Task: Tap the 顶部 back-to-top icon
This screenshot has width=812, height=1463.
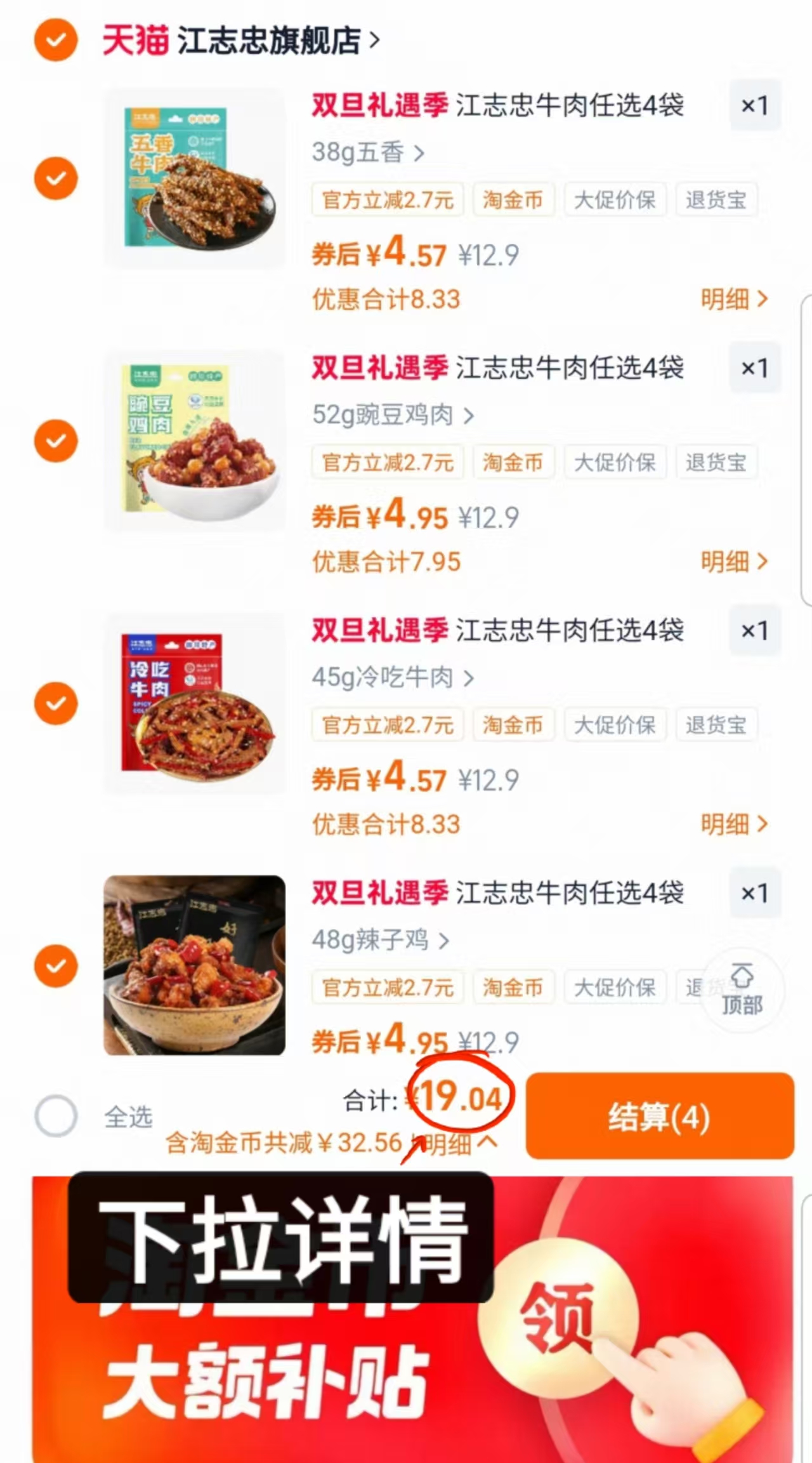Action: point(741,989)
